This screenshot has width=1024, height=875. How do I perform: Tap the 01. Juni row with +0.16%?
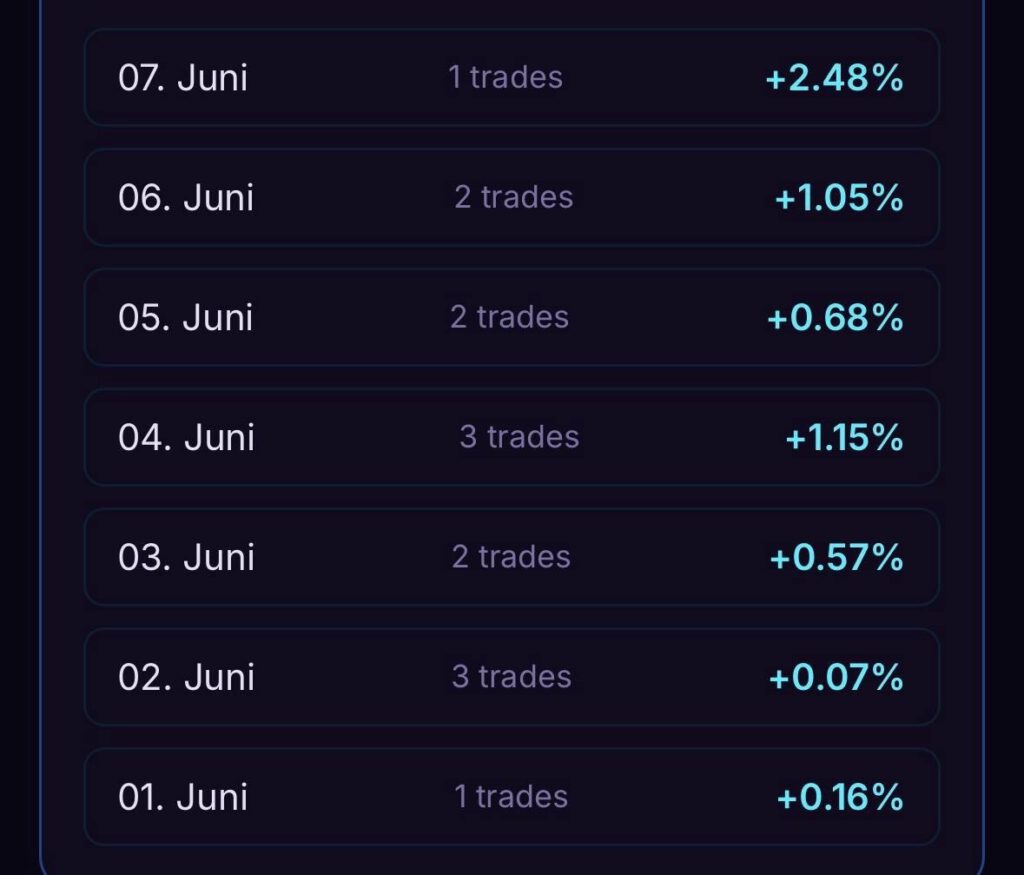click(x=512, y=797)
